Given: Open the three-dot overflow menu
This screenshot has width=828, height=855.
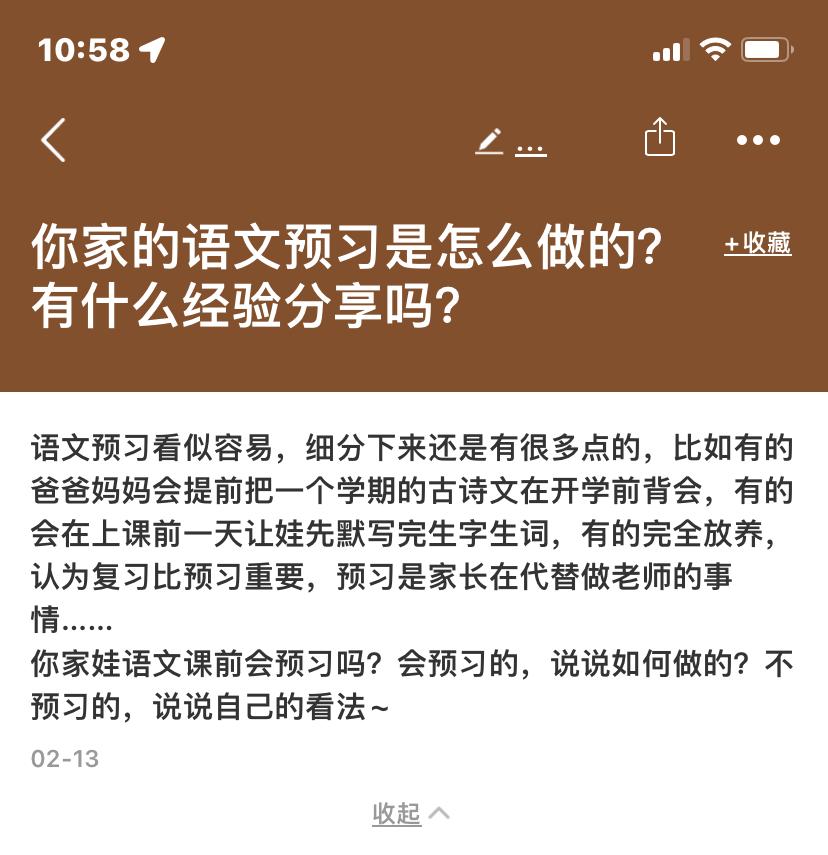Looking at the screenshot, I should [758, 140].
